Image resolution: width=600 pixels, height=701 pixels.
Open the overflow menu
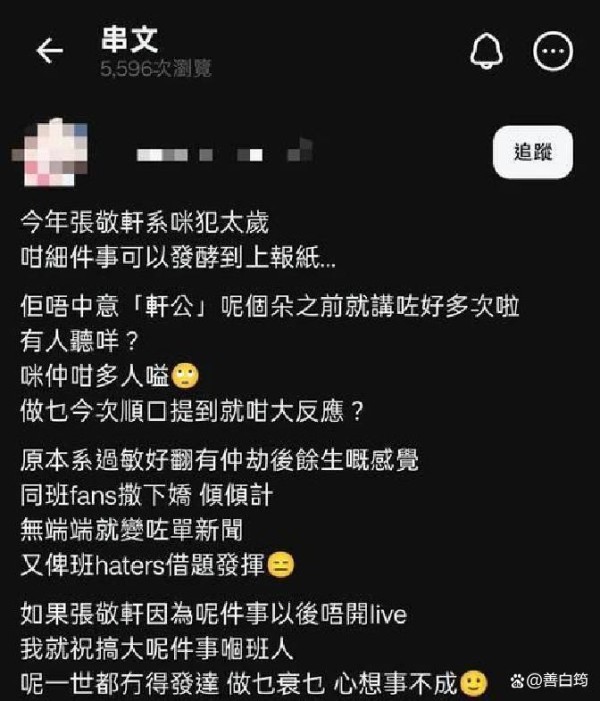553,52
